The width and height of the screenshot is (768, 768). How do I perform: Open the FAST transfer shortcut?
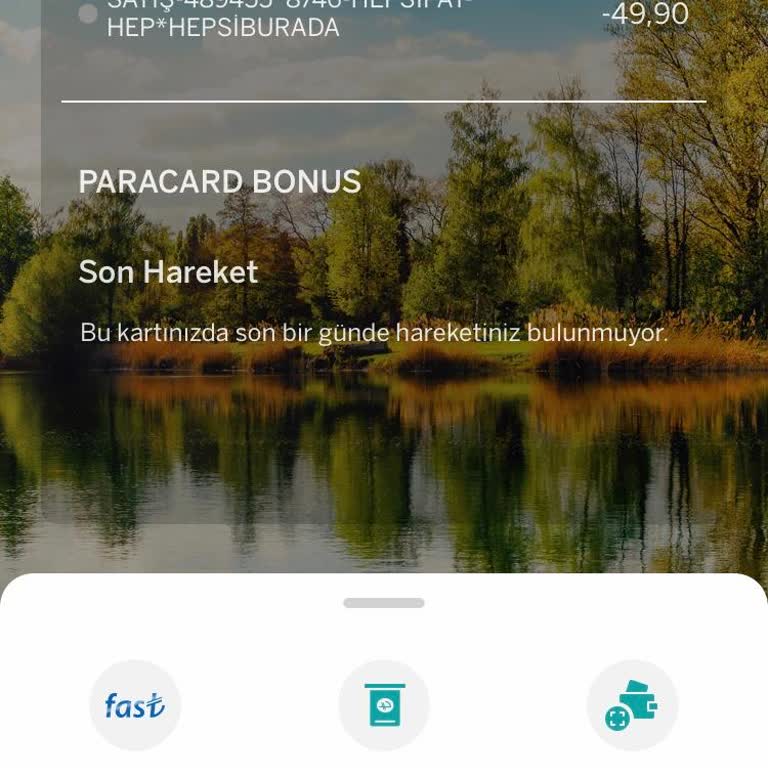pyautogui.click(x=135, y=705)
